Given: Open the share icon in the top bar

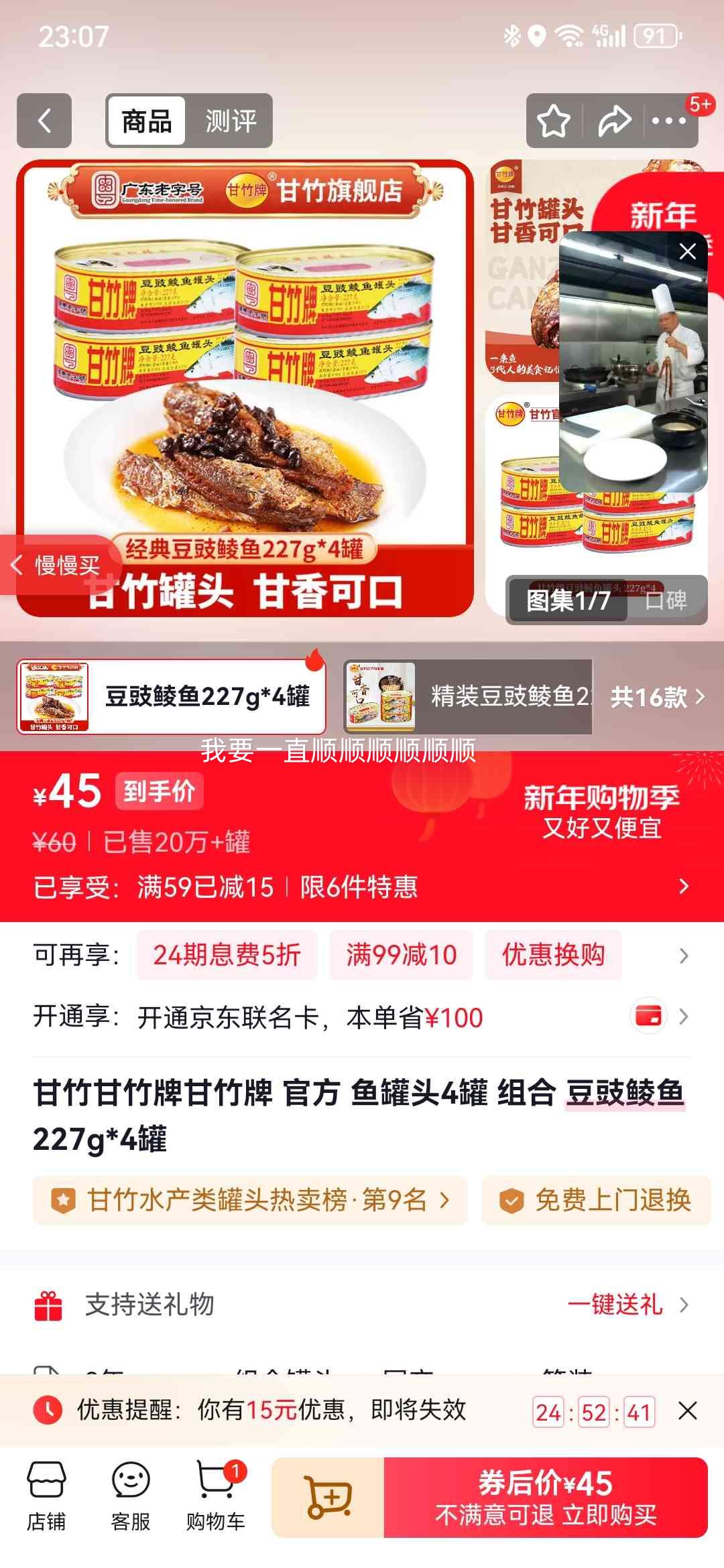Looking at the screenshot, I should click(x=613, y=121).
